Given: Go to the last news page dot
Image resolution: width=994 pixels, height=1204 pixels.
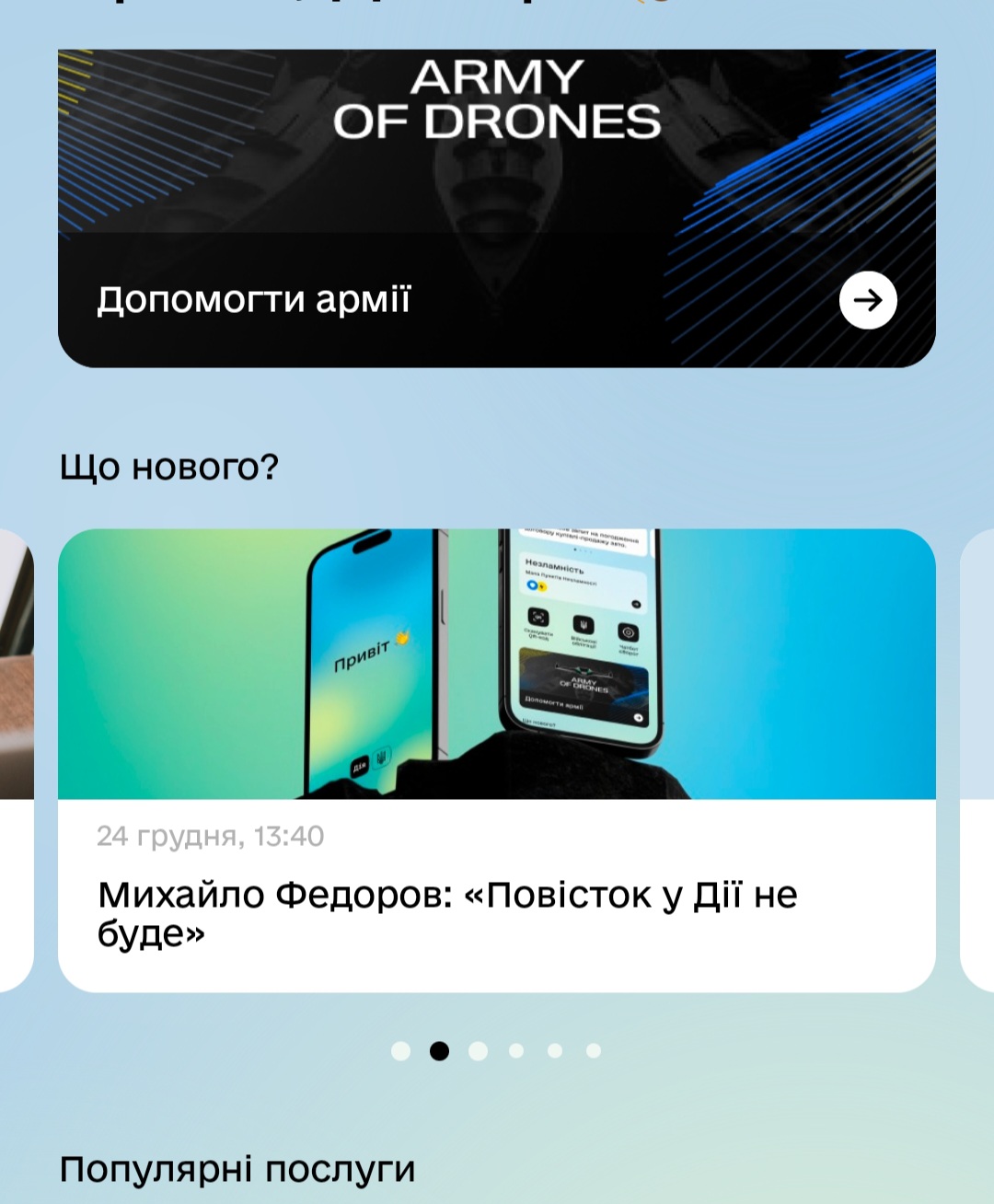Looking at the screenshot, I should [594, 1051].
